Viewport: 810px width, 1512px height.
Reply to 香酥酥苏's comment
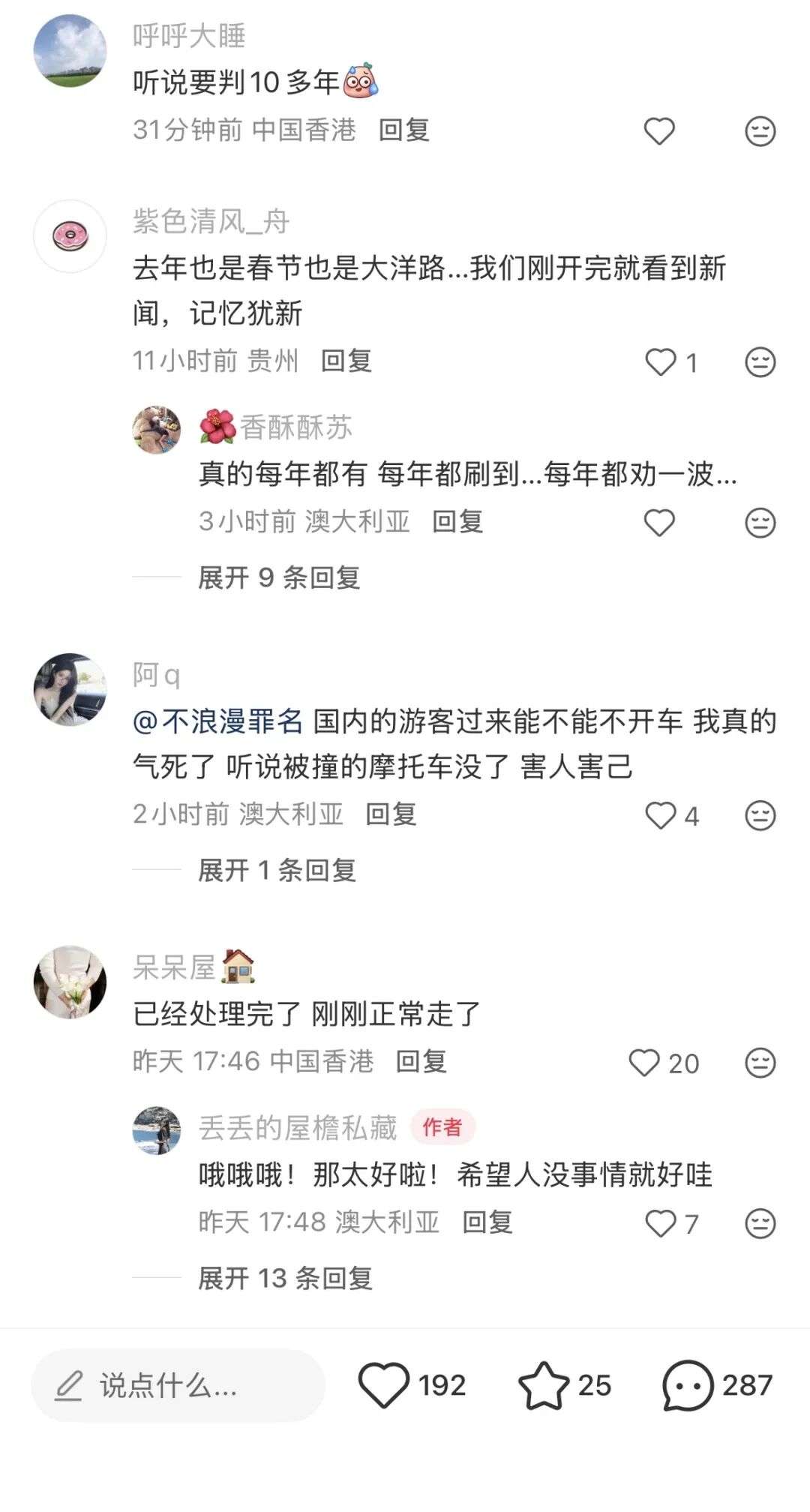point(457,521)
